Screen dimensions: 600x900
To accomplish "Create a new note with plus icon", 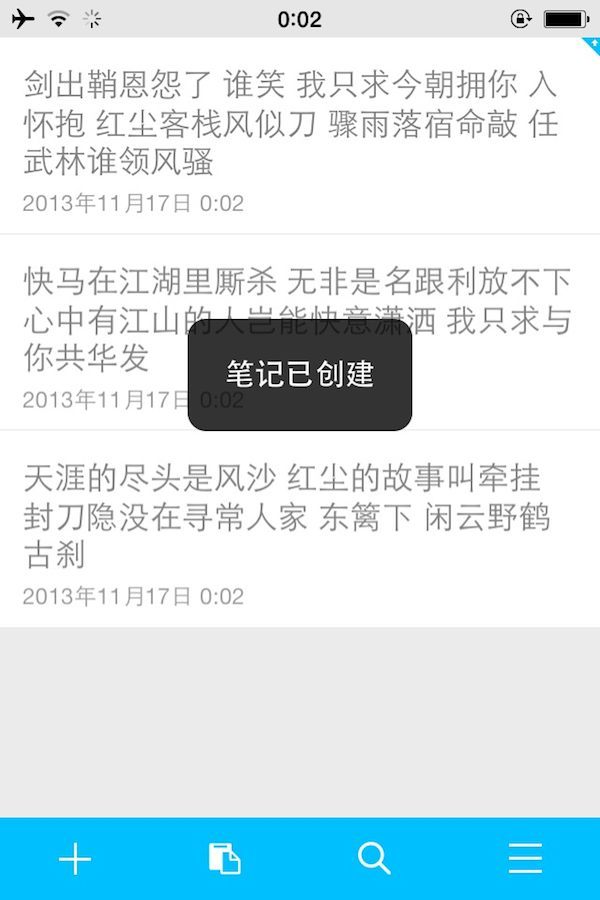I will click(75, 859).
